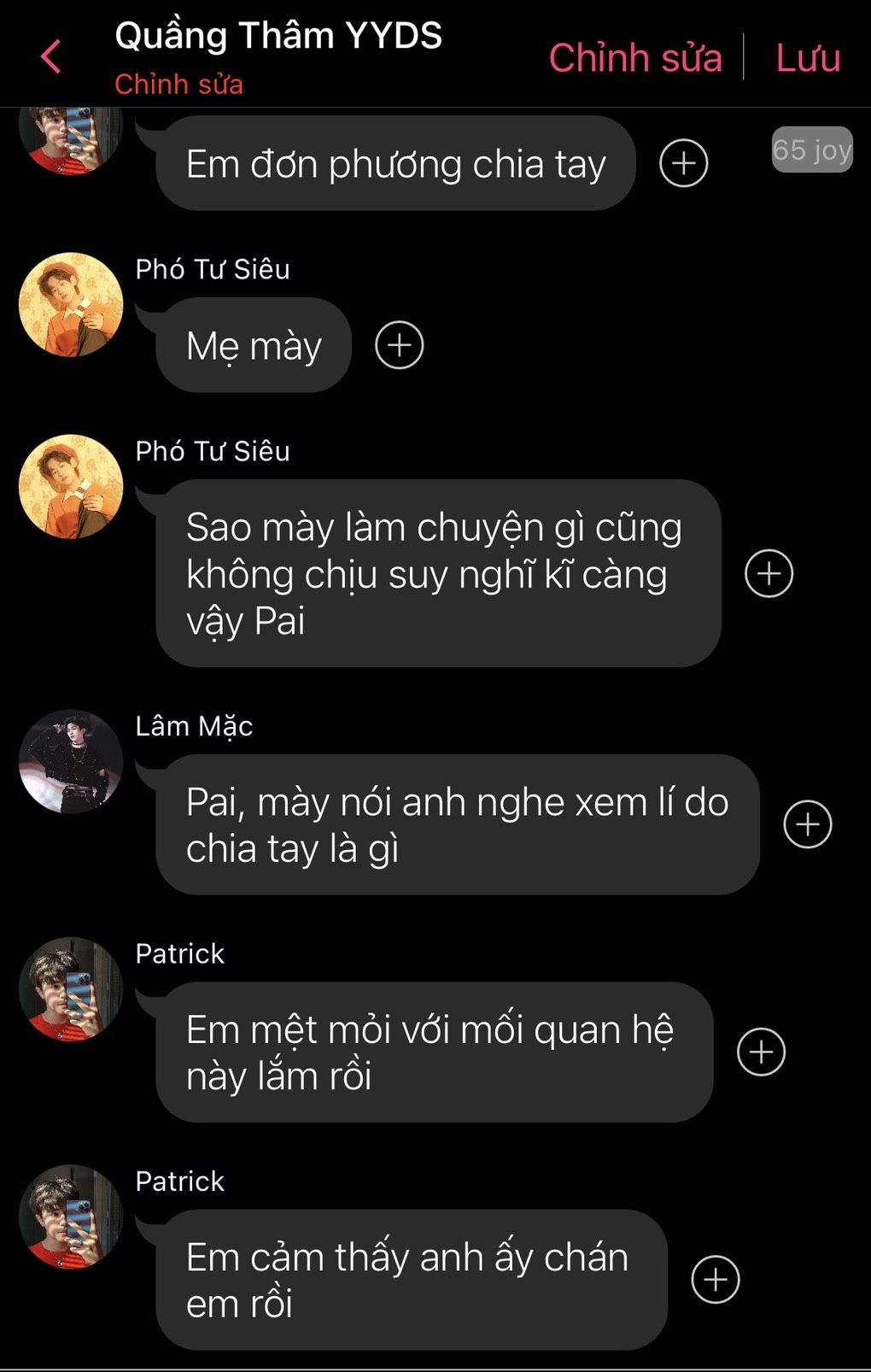Viewport: 871px width, 1372px height.
Task: Tap plus beside 'Sao mày làm chuyện gì' message
Action: tap(769, 573)
